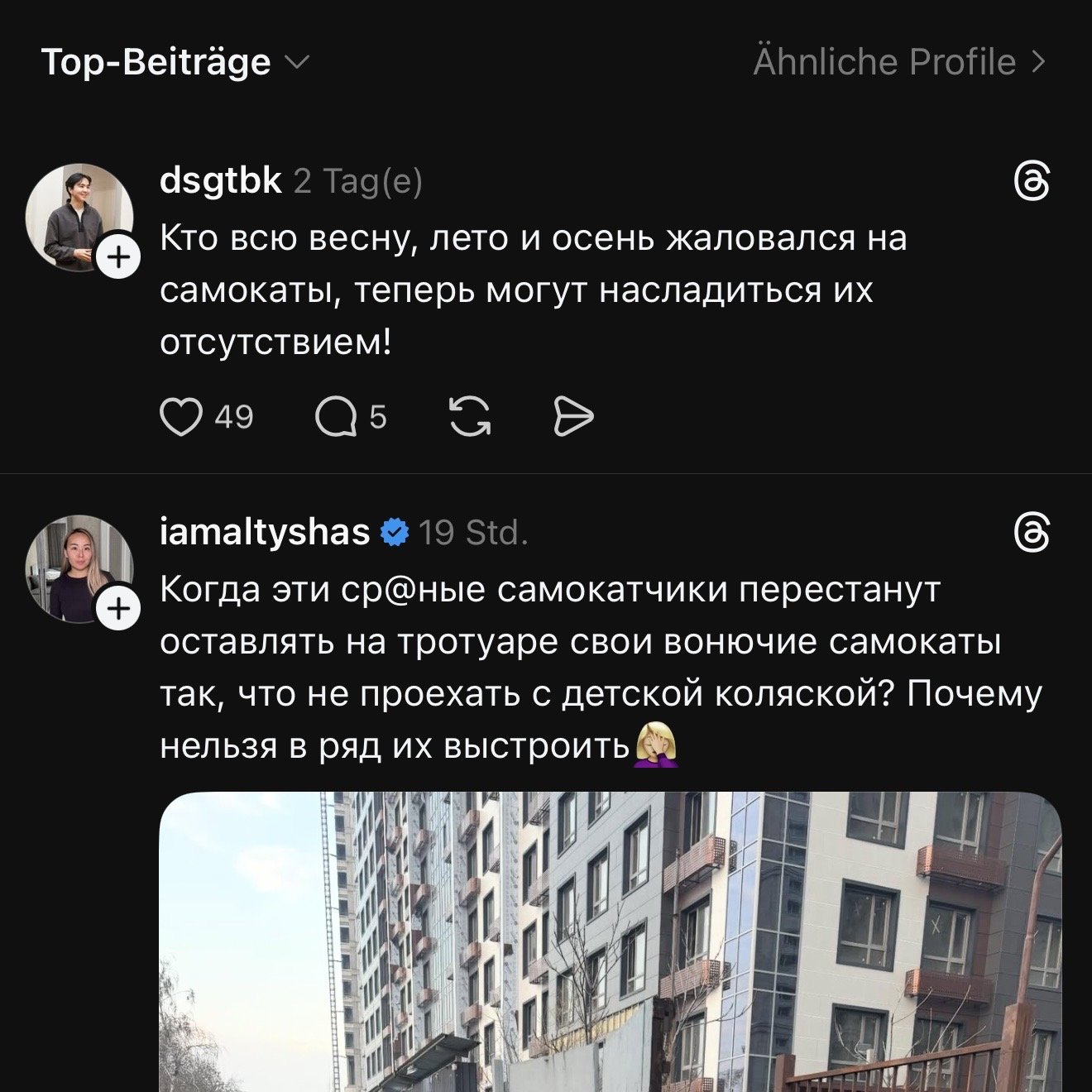Open the dsgtbk username
Viewport: 1092px width, 1092px height.
click(220, 180)
